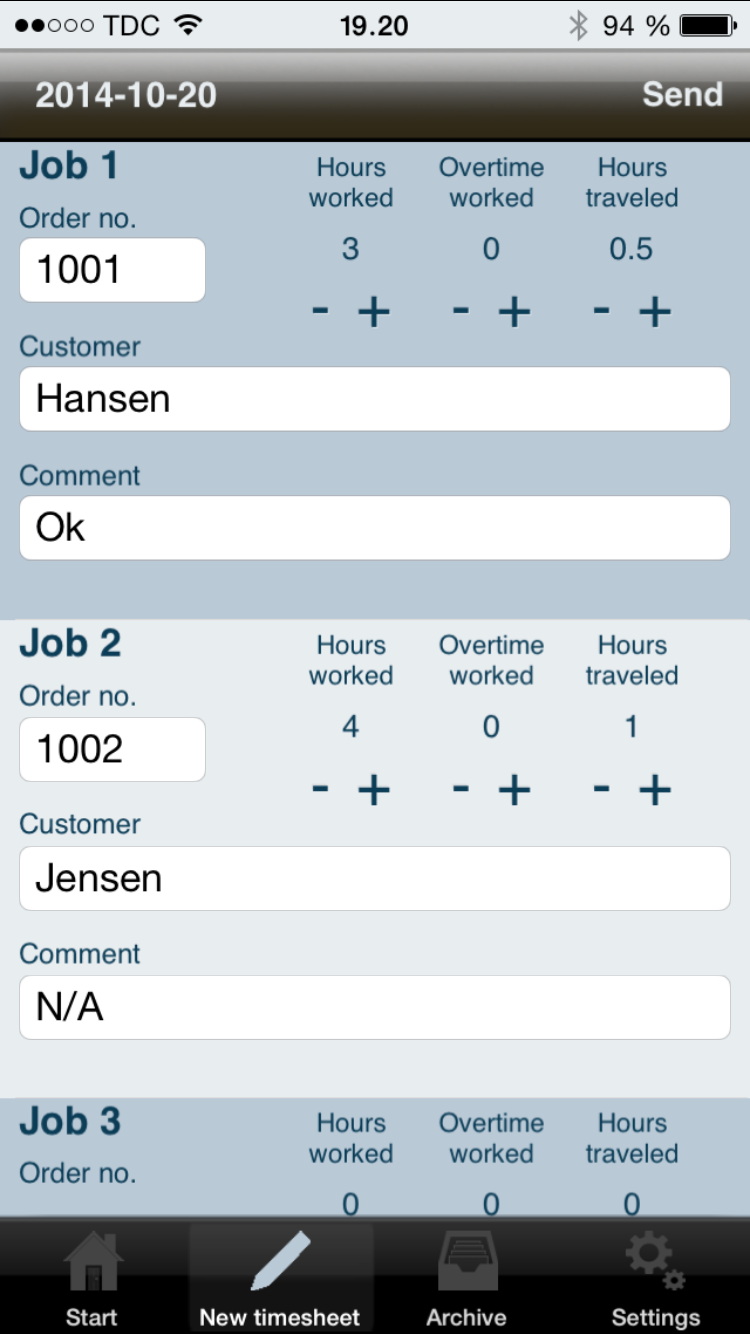Screen dimensions: 750x1334
Task: Increase Job 1 hours worked
Action: point(374,312)
